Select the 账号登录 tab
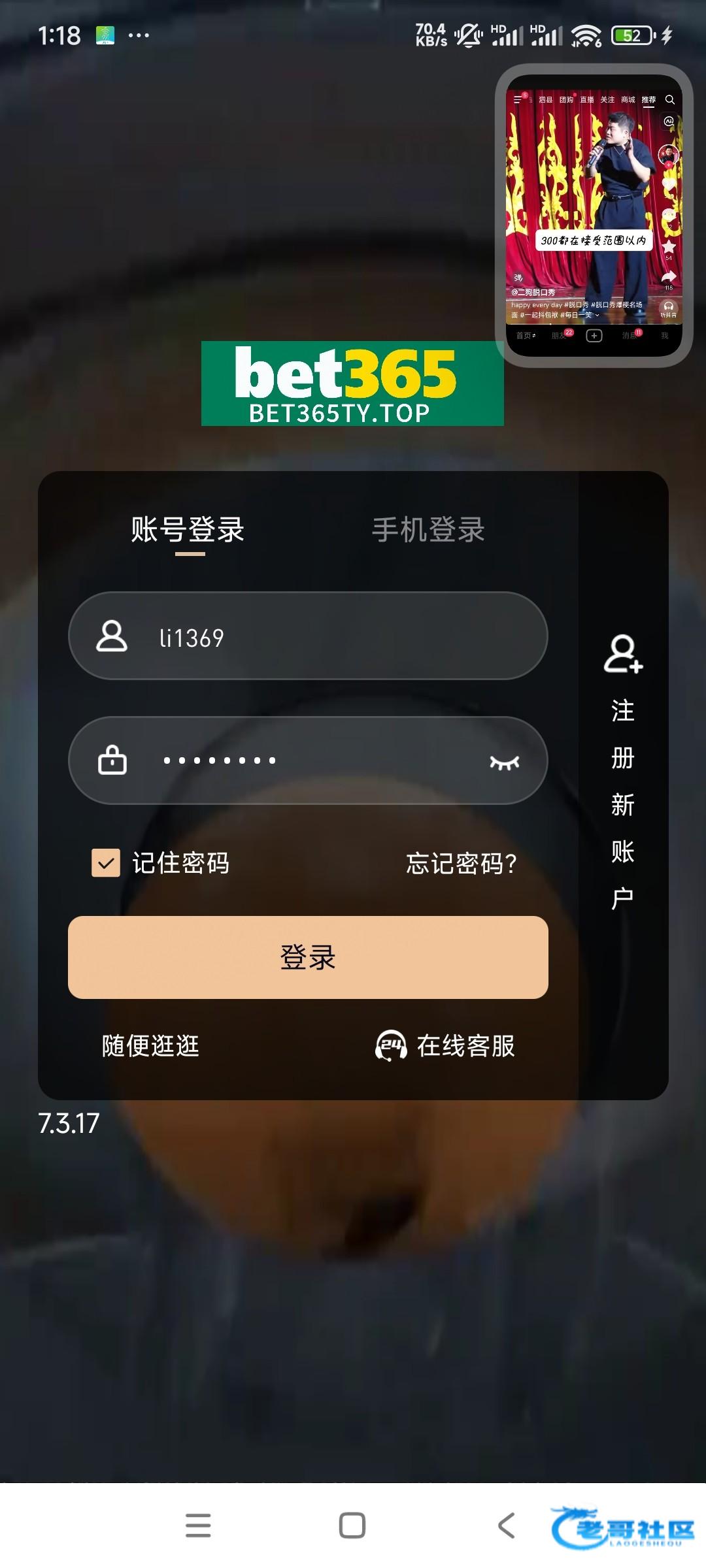This screenshot has width=706, height=1568. 188,530
